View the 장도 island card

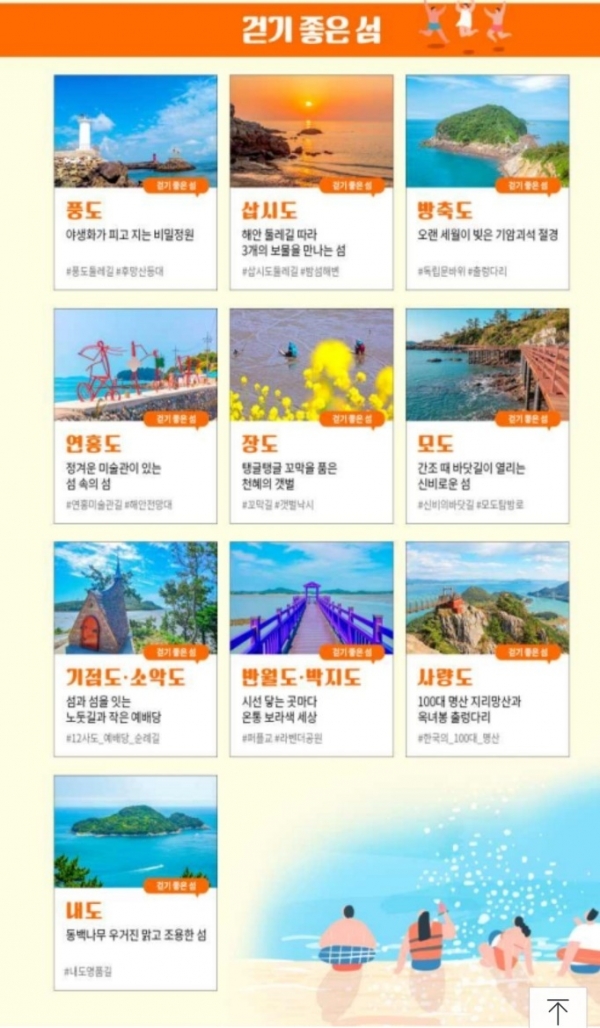coord(311,415)
